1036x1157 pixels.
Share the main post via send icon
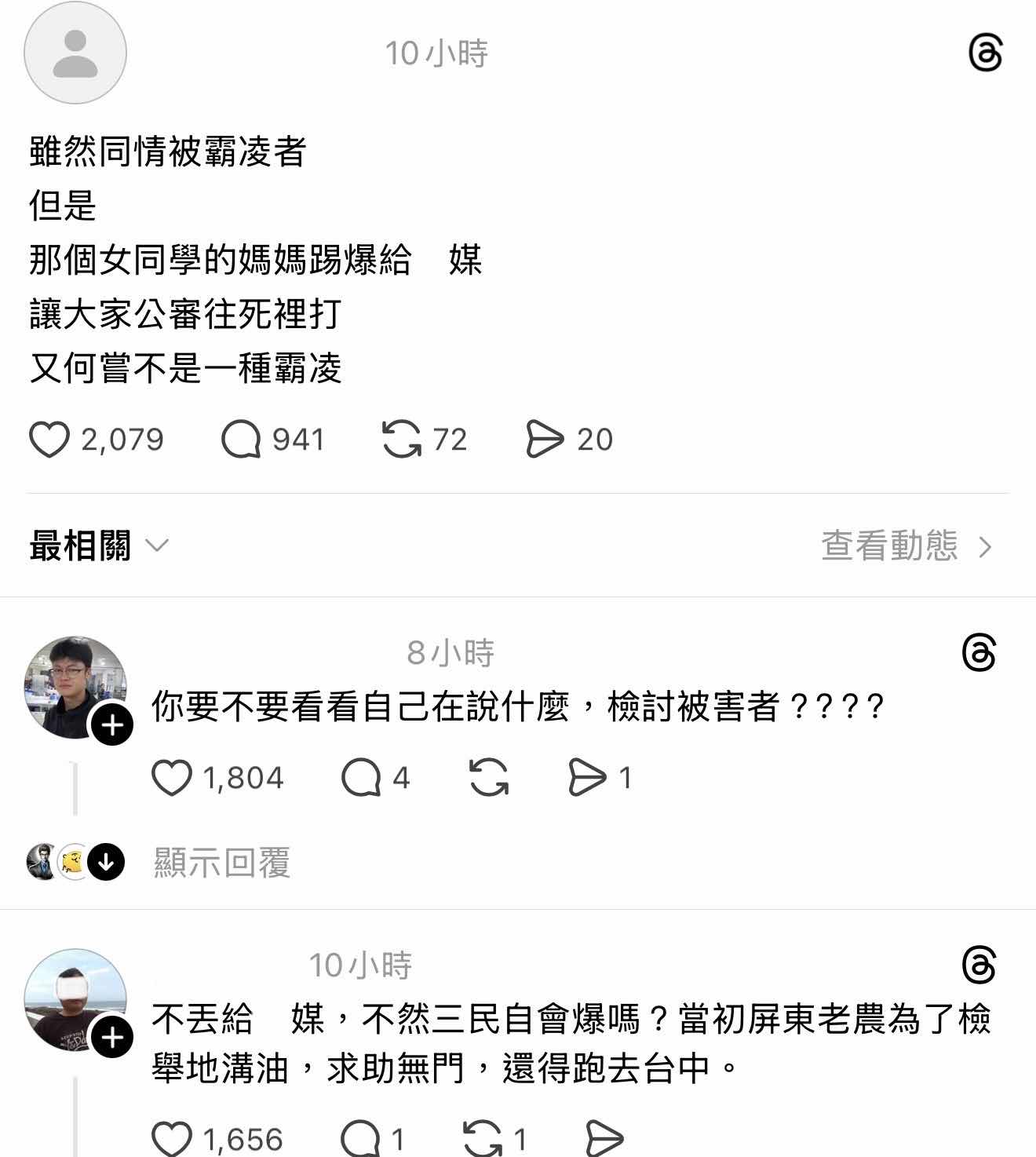click(545, 440)
